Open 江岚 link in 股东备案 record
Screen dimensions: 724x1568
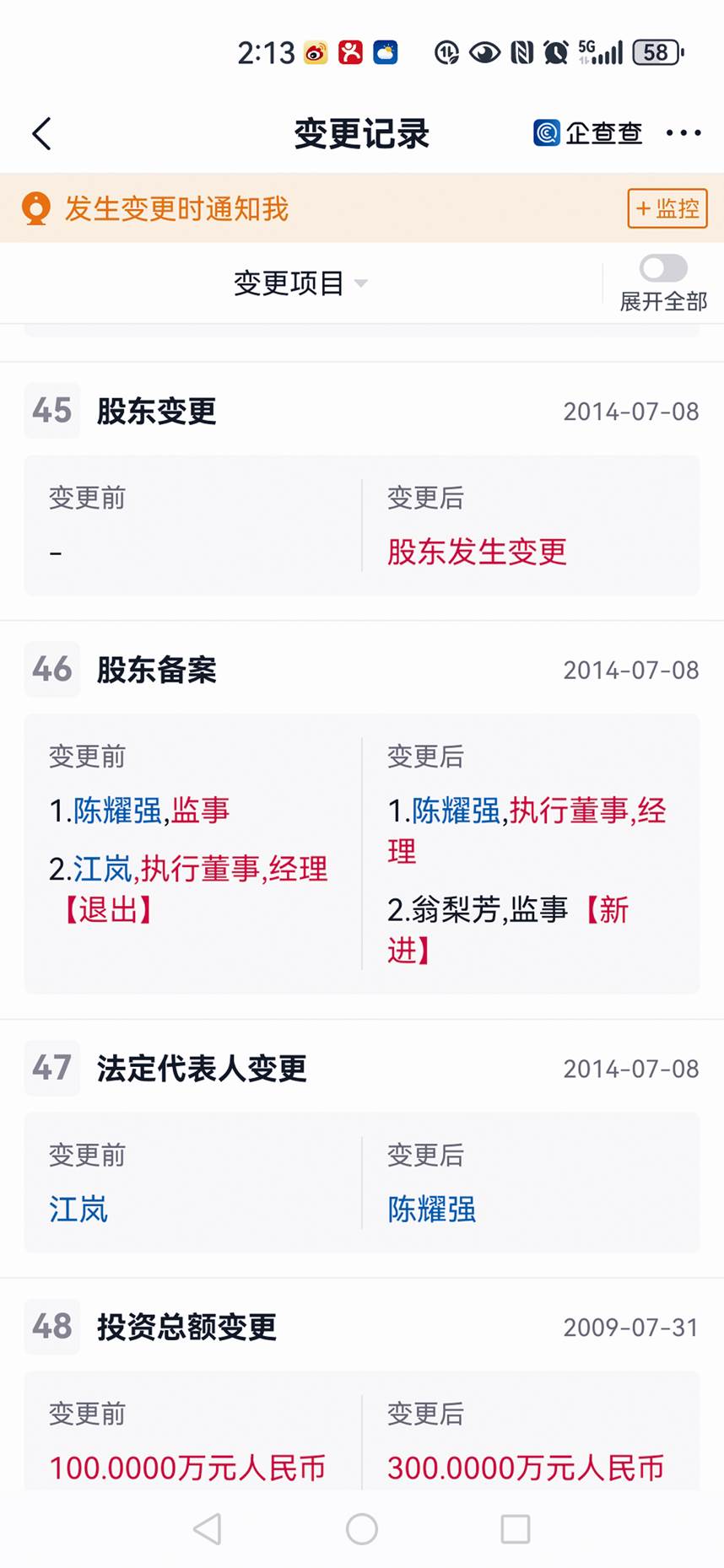[102, 869]
